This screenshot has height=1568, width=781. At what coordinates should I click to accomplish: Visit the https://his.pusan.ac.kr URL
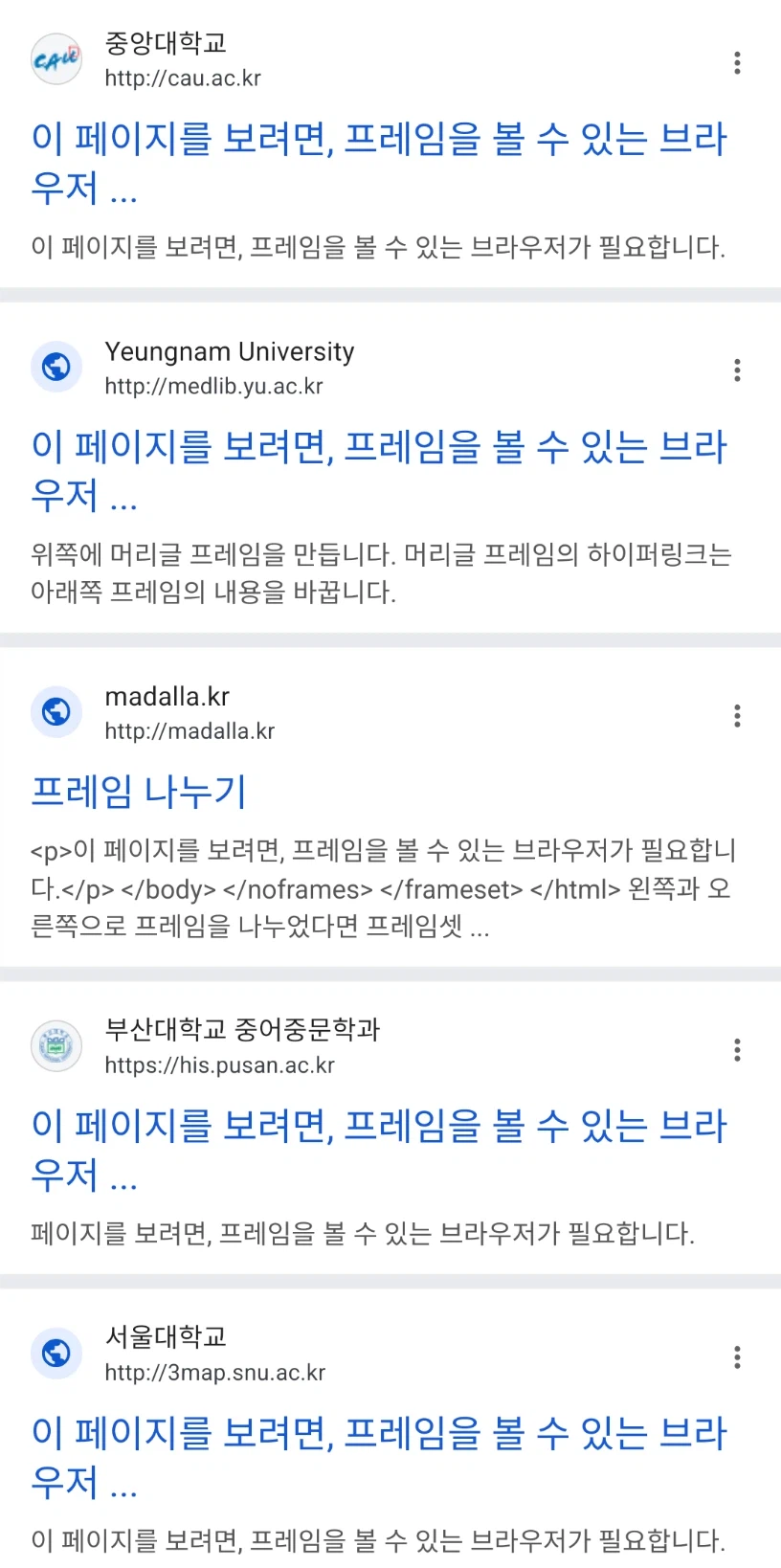pos(219,1064)
